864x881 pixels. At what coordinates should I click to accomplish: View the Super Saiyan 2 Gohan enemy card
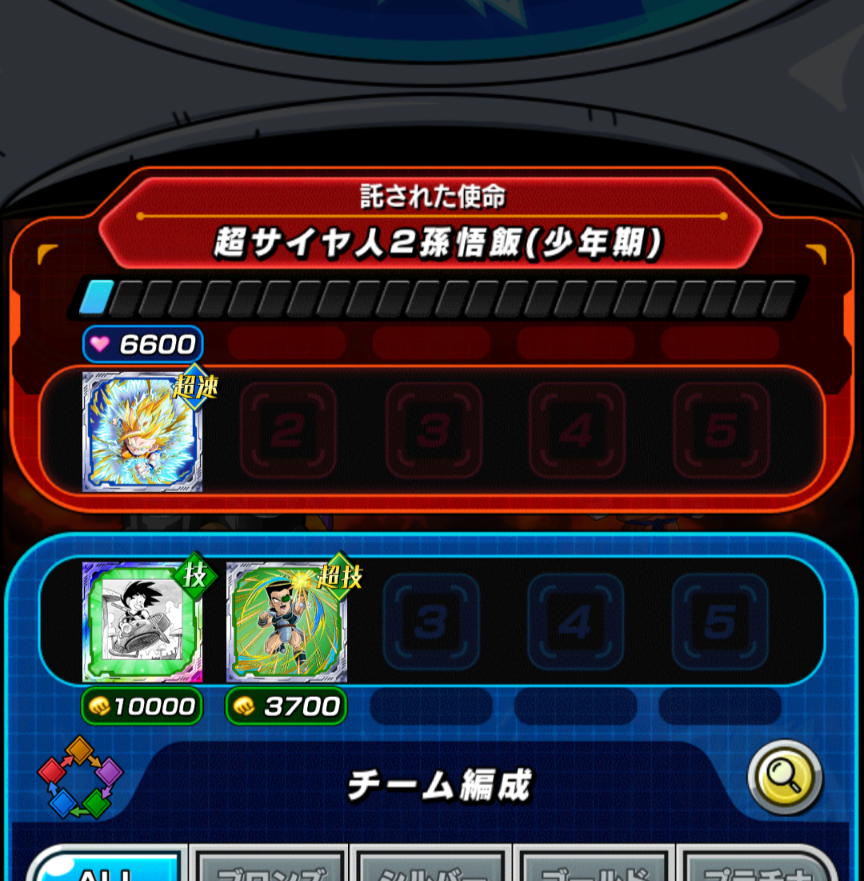pyautogui.click(x=142, y=432)
